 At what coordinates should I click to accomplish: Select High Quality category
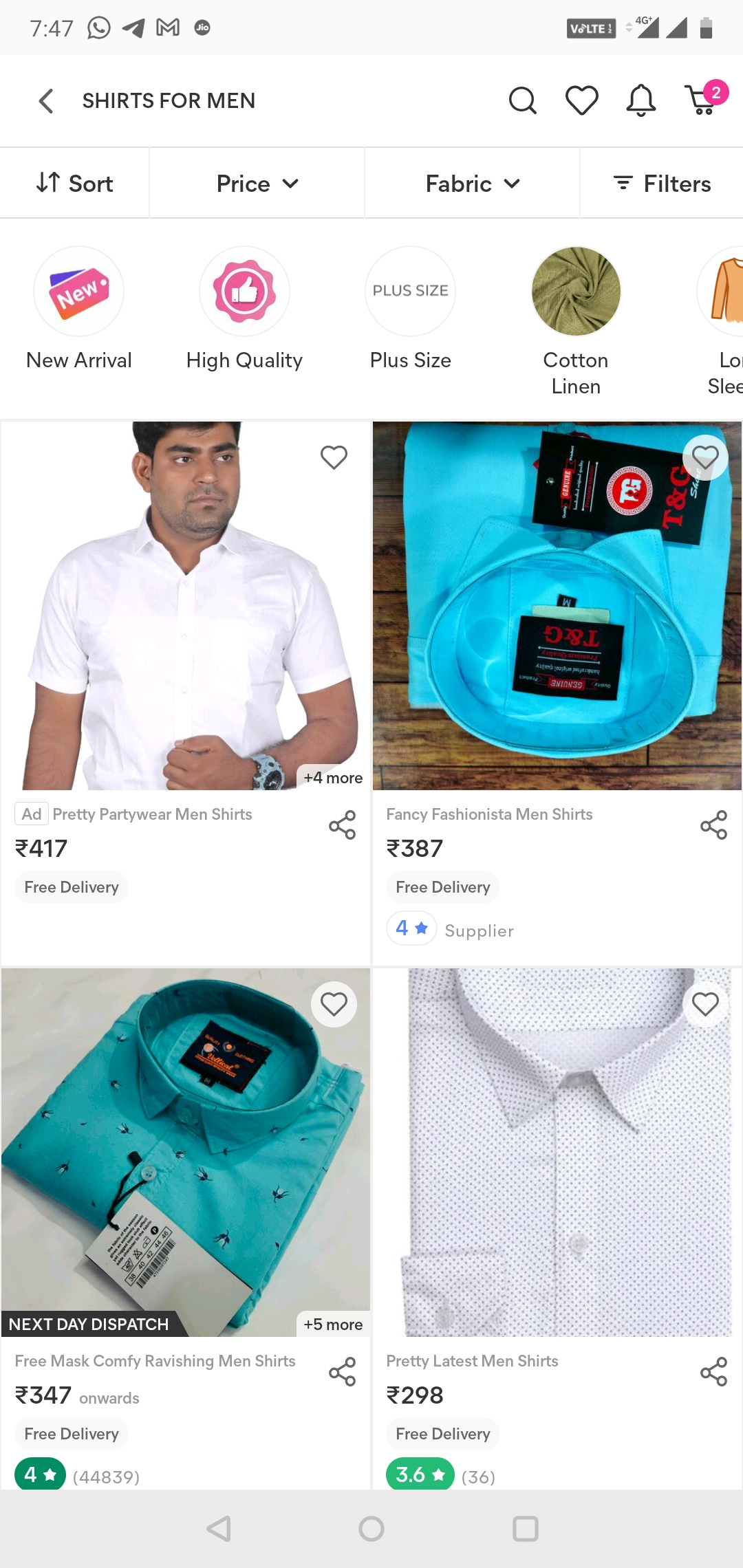[x=244, y=292]
